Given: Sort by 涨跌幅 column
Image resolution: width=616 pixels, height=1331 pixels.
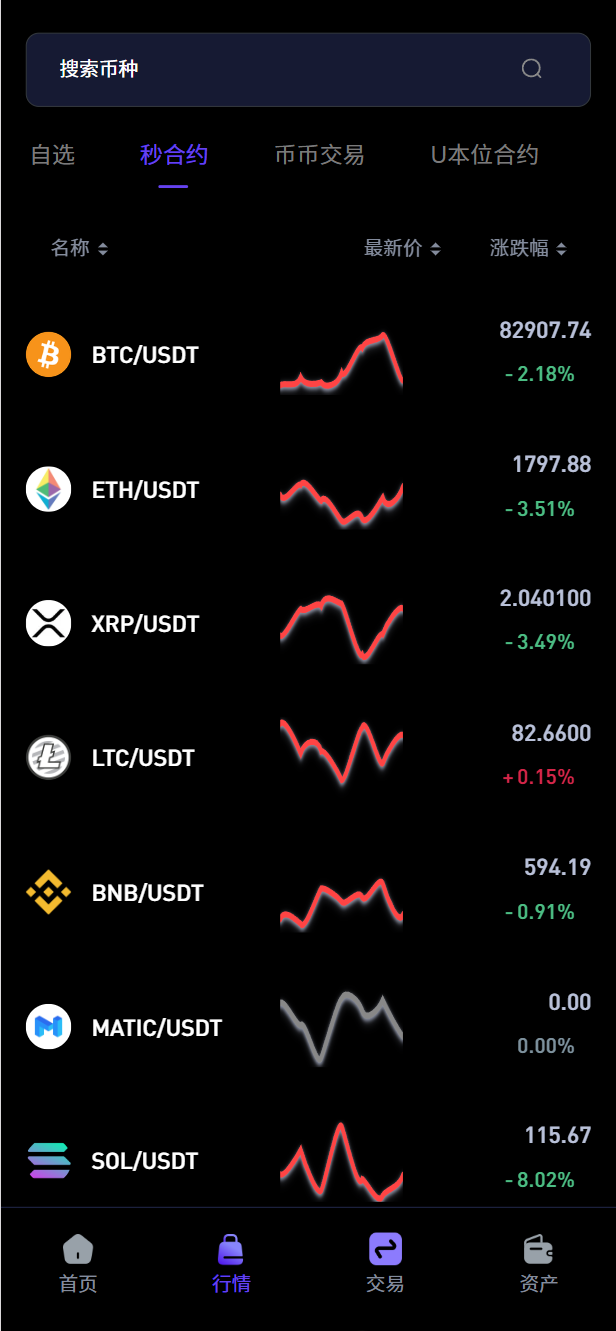Looking at the screenshot, I should 528,248.
